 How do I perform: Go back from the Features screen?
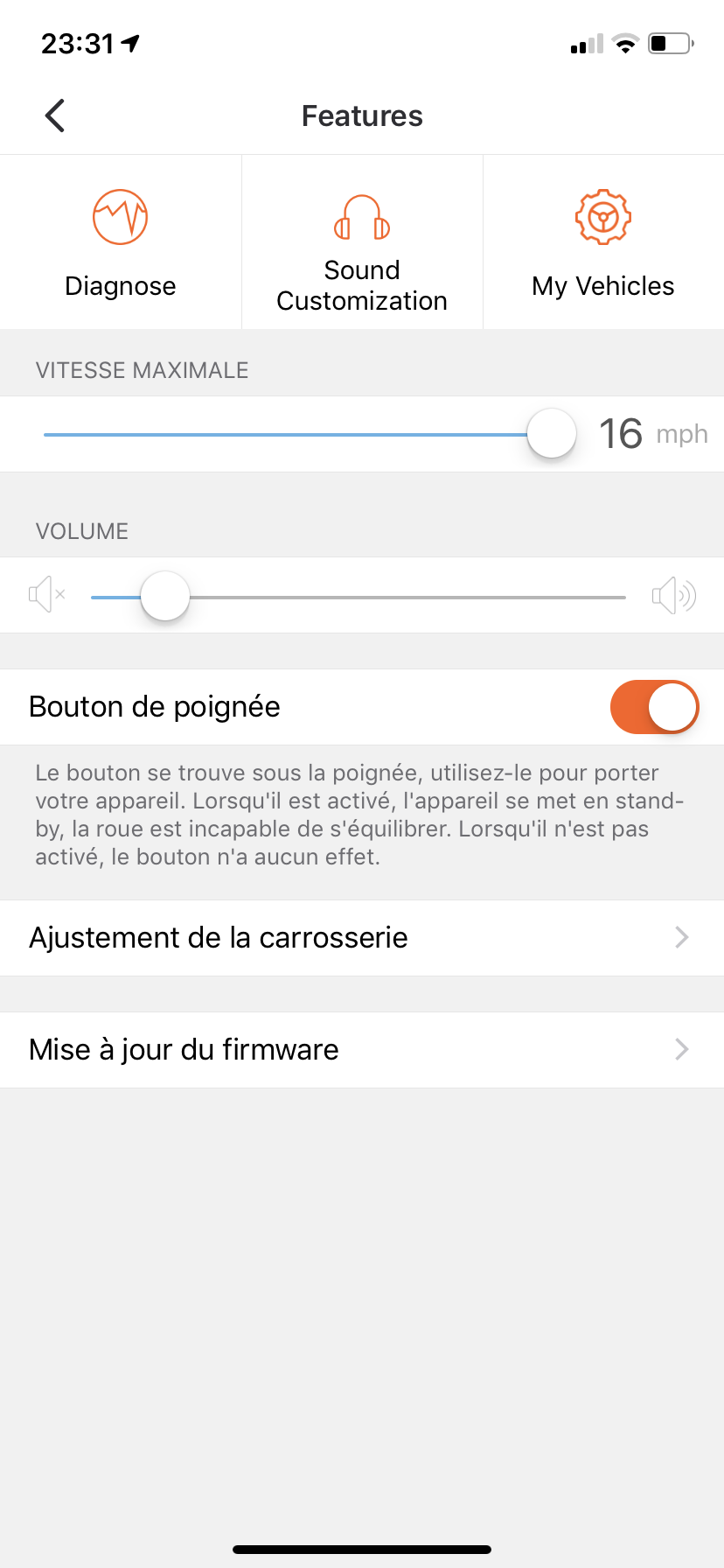pyautogui.click(x=55, y=115)
